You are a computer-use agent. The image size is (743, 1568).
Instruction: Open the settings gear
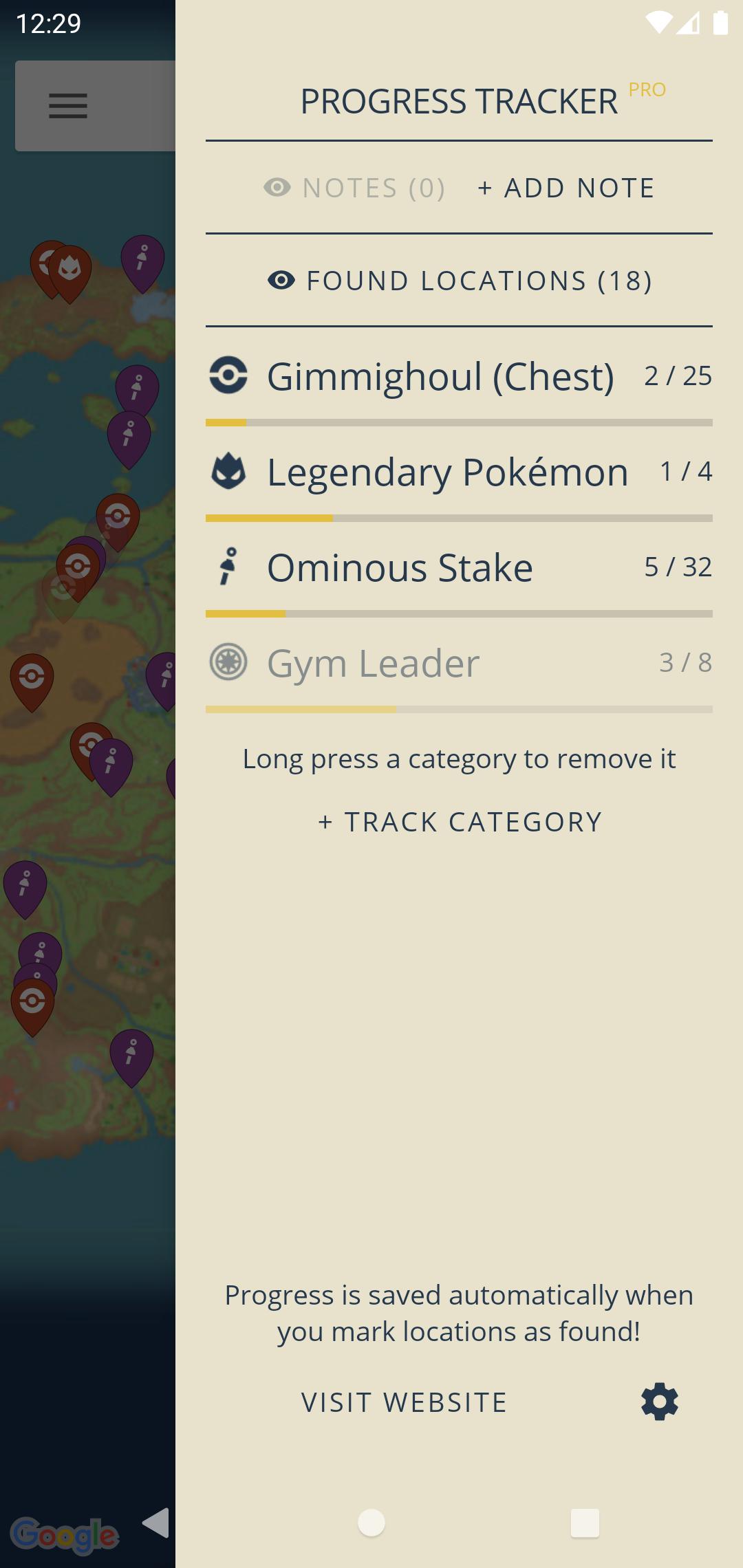[x=660, y=1402]
